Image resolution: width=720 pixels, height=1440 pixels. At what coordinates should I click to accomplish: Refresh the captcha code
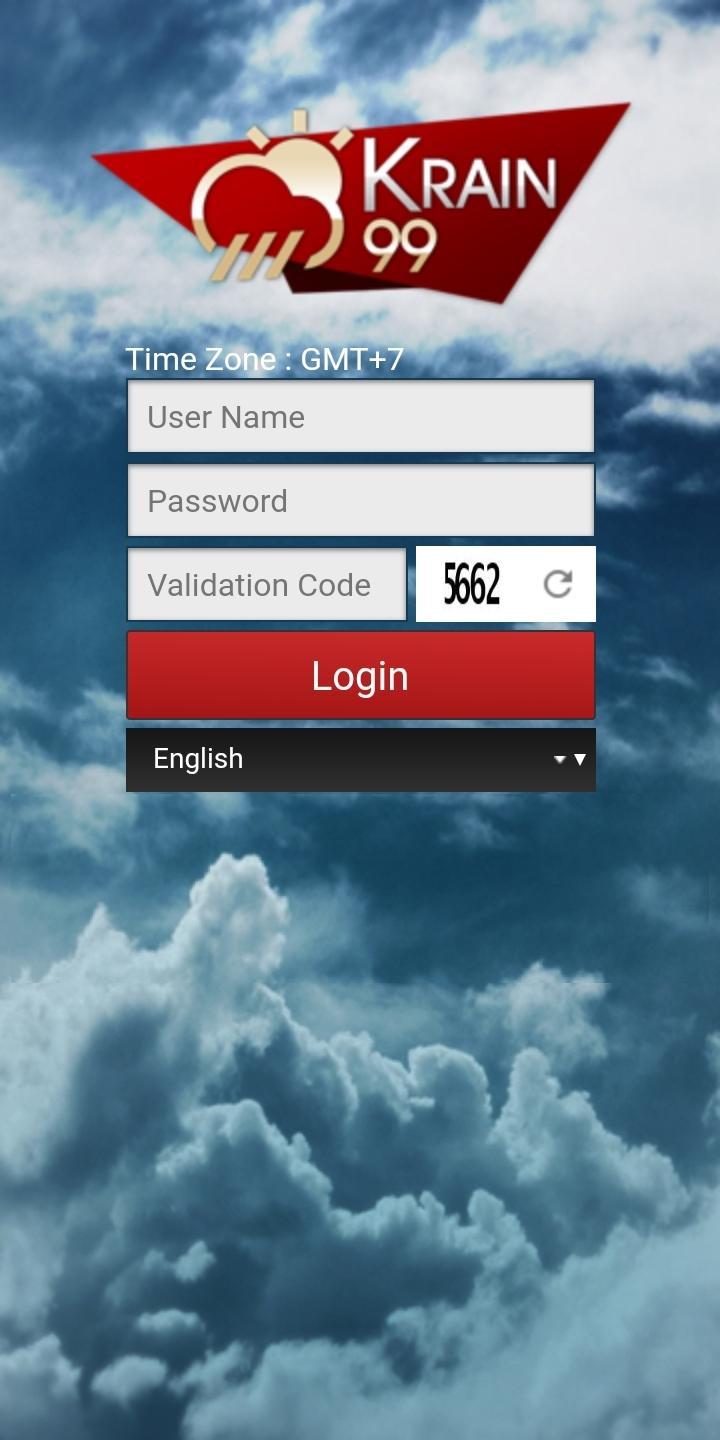pyautogui.click(x=558, y=584)
